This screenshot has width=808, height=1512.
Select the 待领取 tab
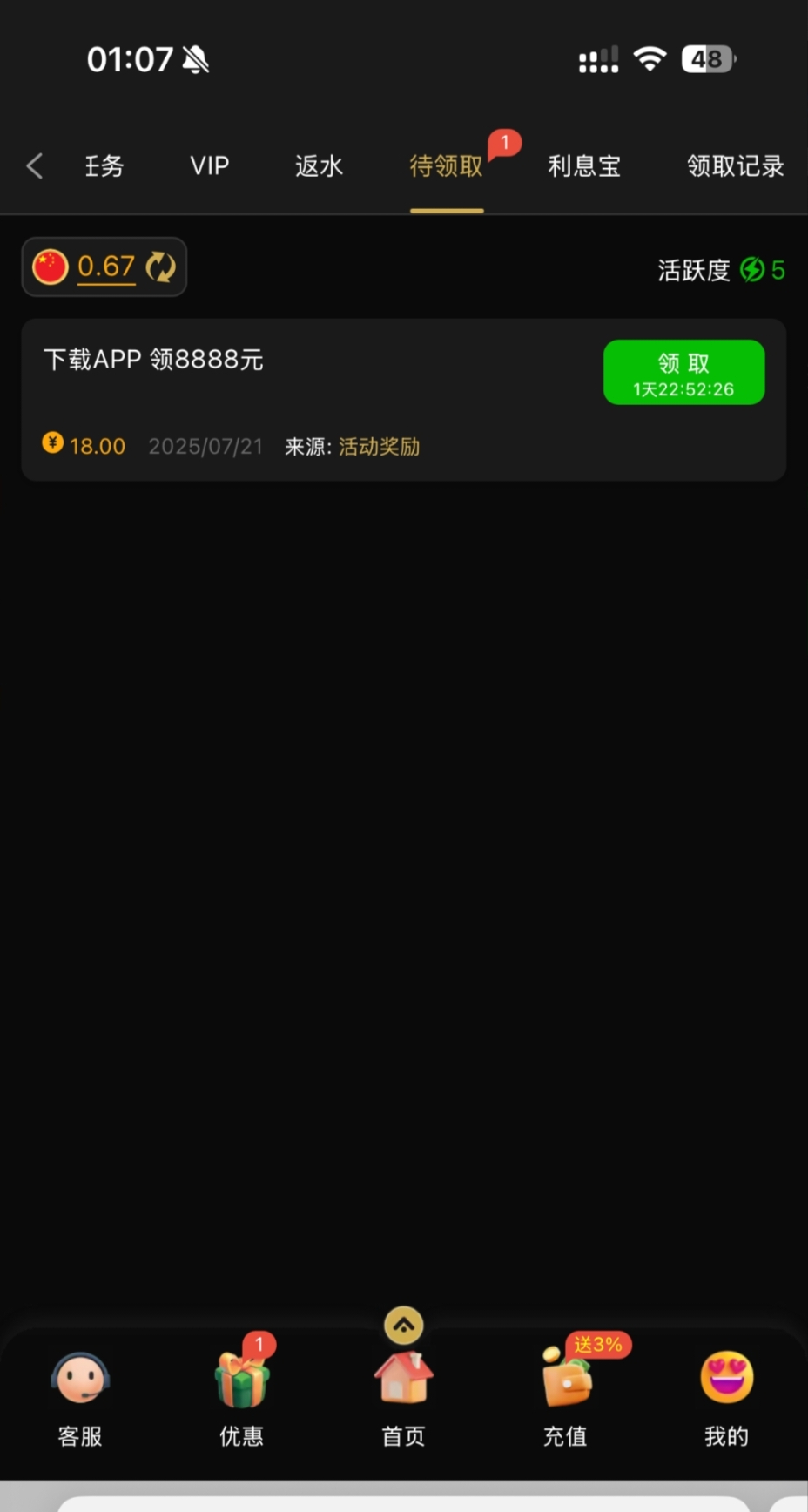coord(447,166)
